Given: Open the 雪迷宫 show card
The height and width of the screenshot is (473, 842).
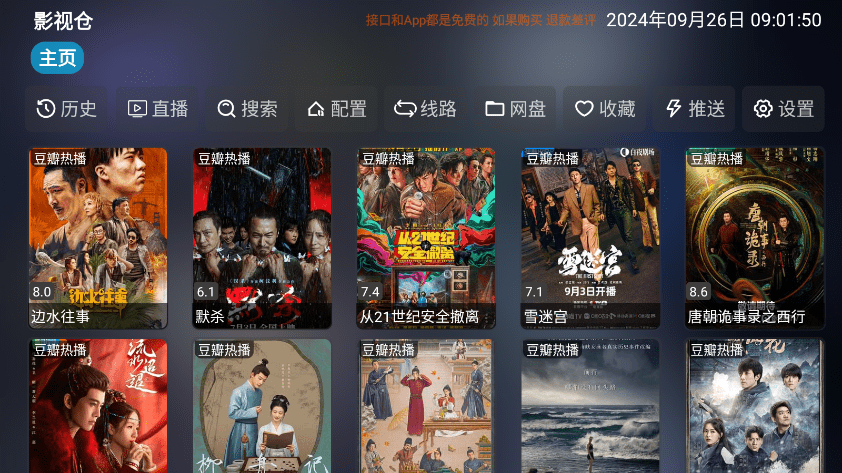Looking at the screenshot, I should [x=590, y=237].
